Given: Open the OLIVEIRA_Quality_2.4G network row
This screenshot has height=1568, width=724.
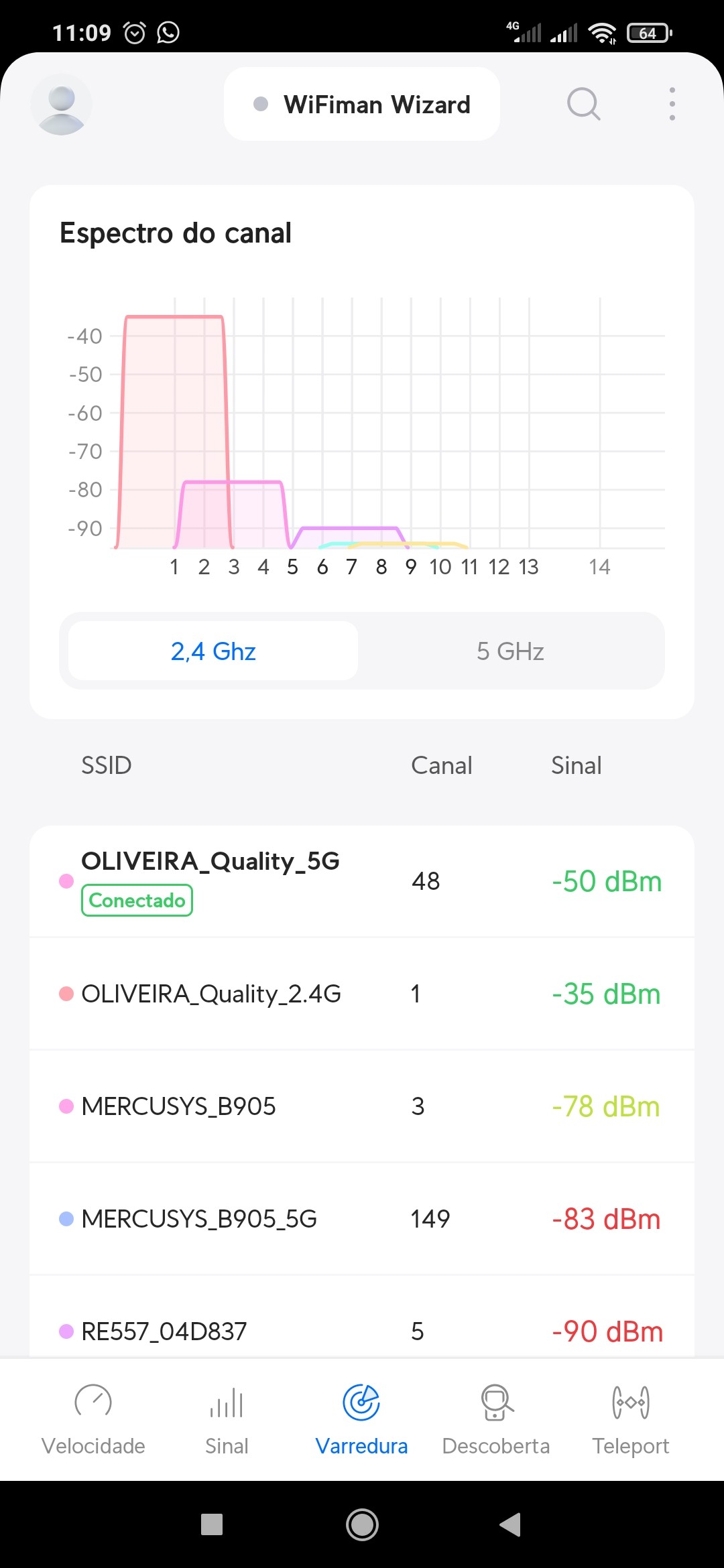Looking at the screenshot, I should [x=362, y=993].
